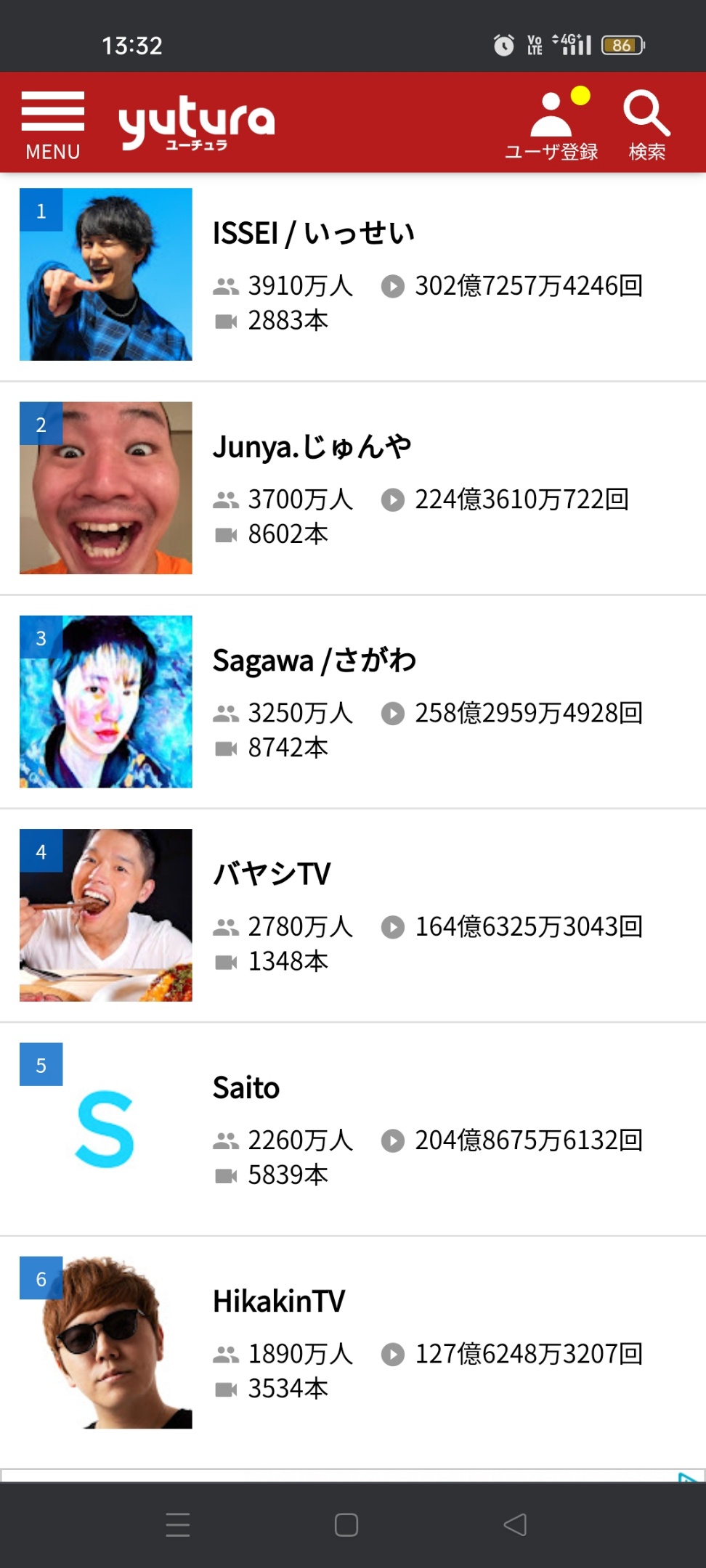The height and width of the screenshot is (1568, 706).
Task: Go to the system home screen
Action: coord(346,1524)
